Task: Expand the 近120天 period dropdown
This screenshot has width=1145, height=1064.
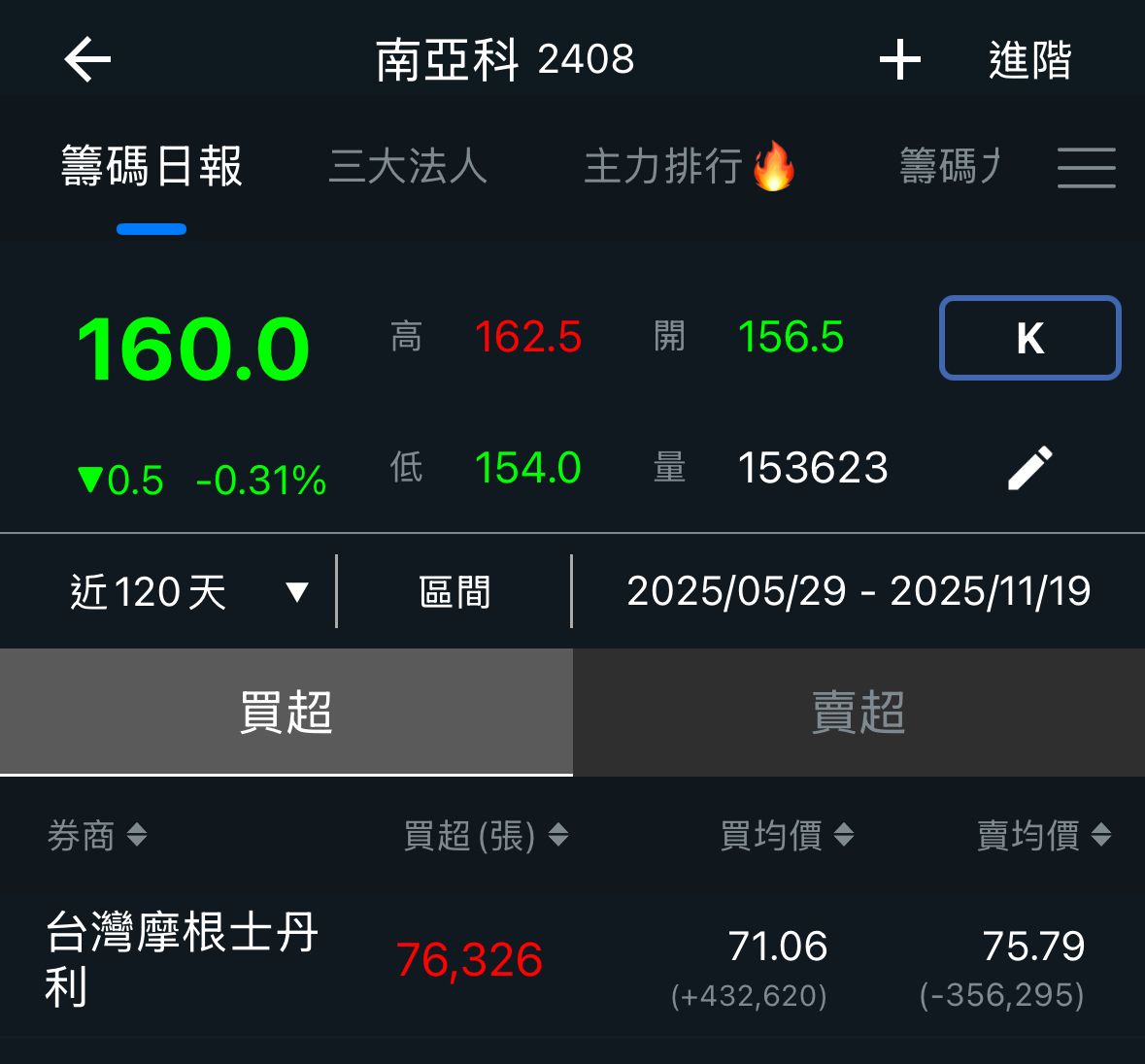Action: click(188, 591)
